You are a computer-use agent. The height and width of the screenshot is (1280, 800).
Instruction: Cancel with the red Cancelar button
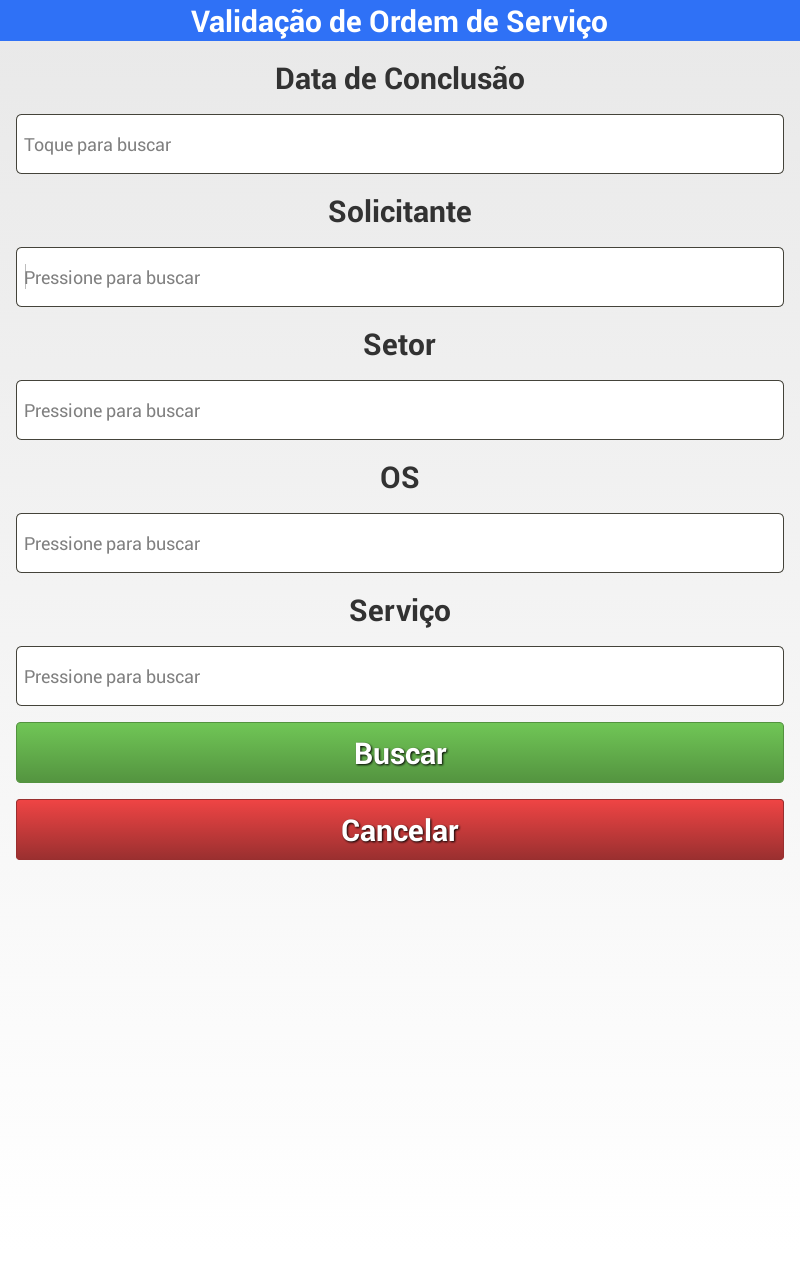(400, 830)
